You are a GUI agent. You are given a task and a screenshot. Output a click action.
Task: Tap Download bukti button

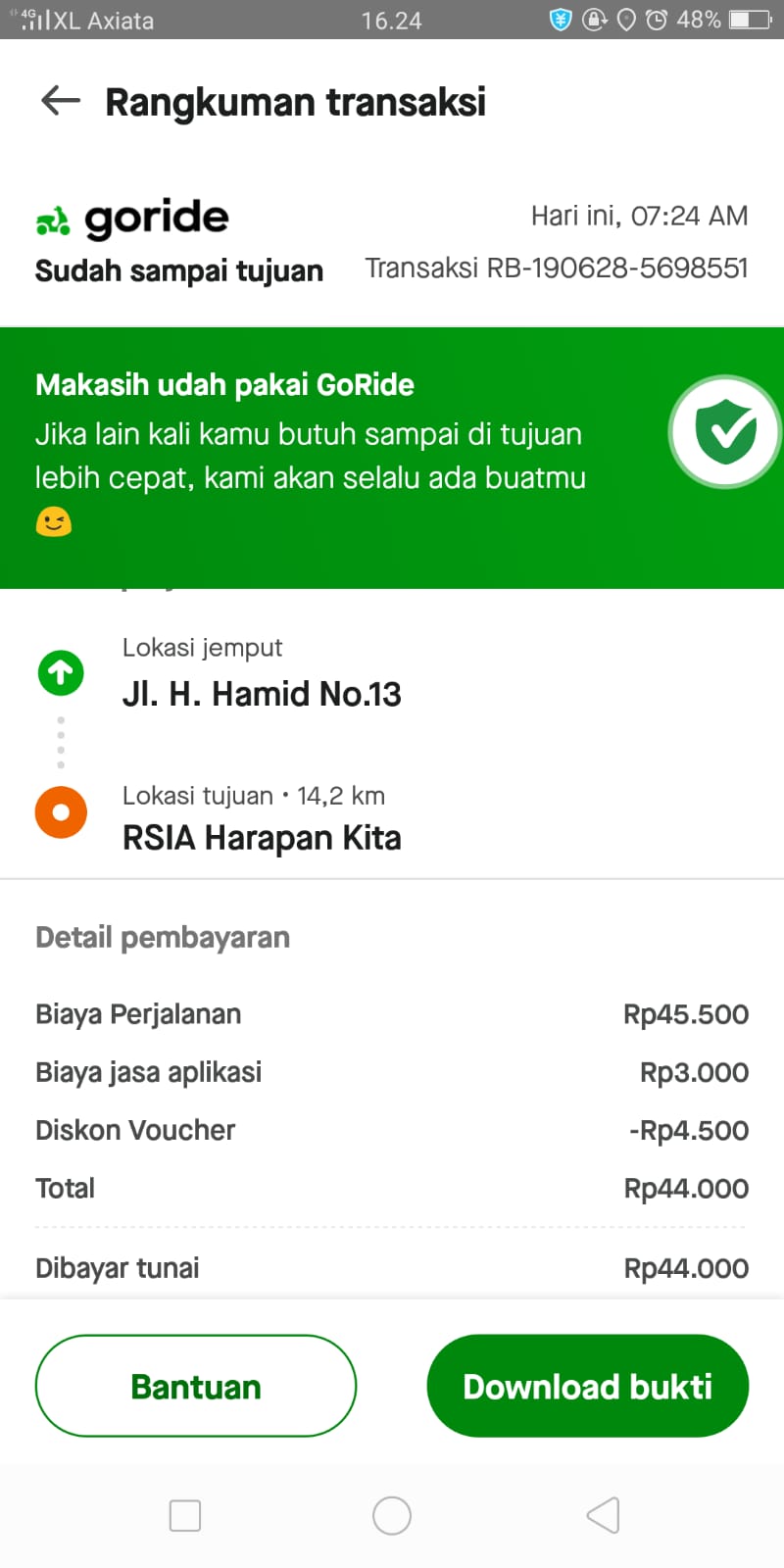click(x=587, y=1387)
